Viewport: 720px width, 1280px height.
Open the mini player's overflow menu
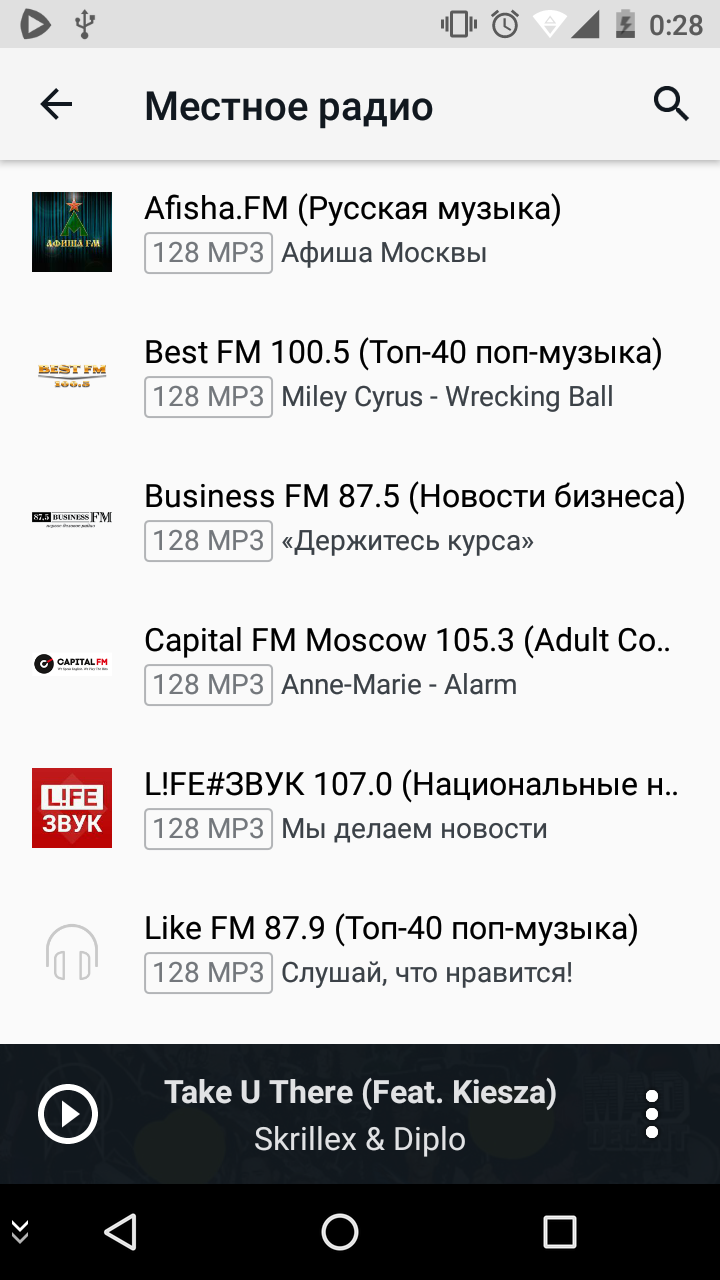click(652, 1114)
